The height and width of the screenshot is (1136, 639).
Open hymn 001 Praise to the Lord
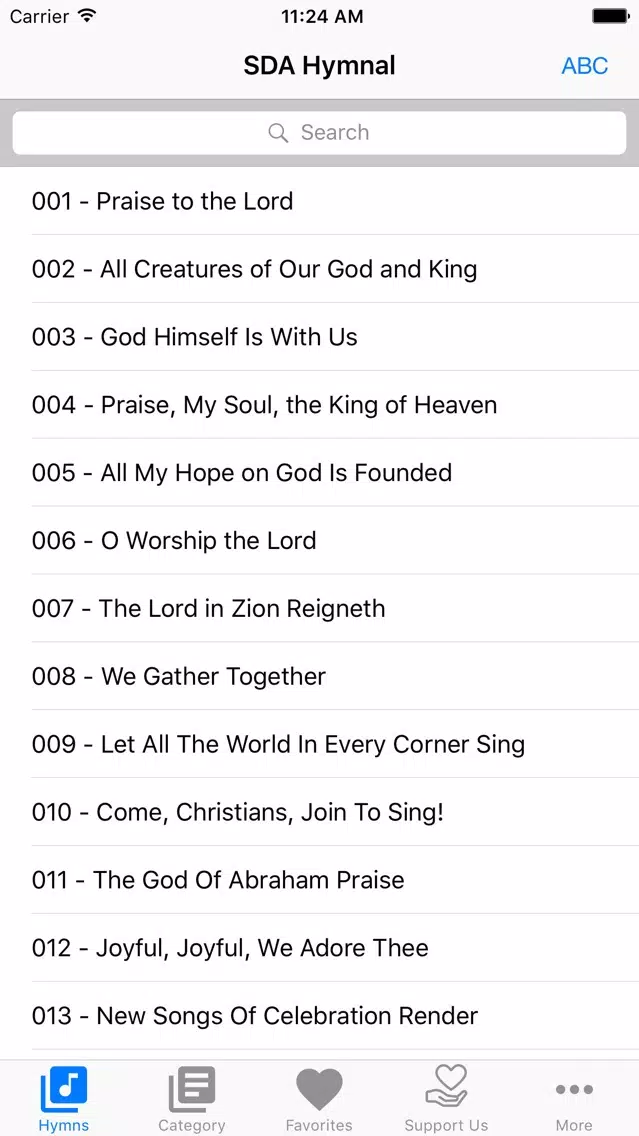[320, 201]
